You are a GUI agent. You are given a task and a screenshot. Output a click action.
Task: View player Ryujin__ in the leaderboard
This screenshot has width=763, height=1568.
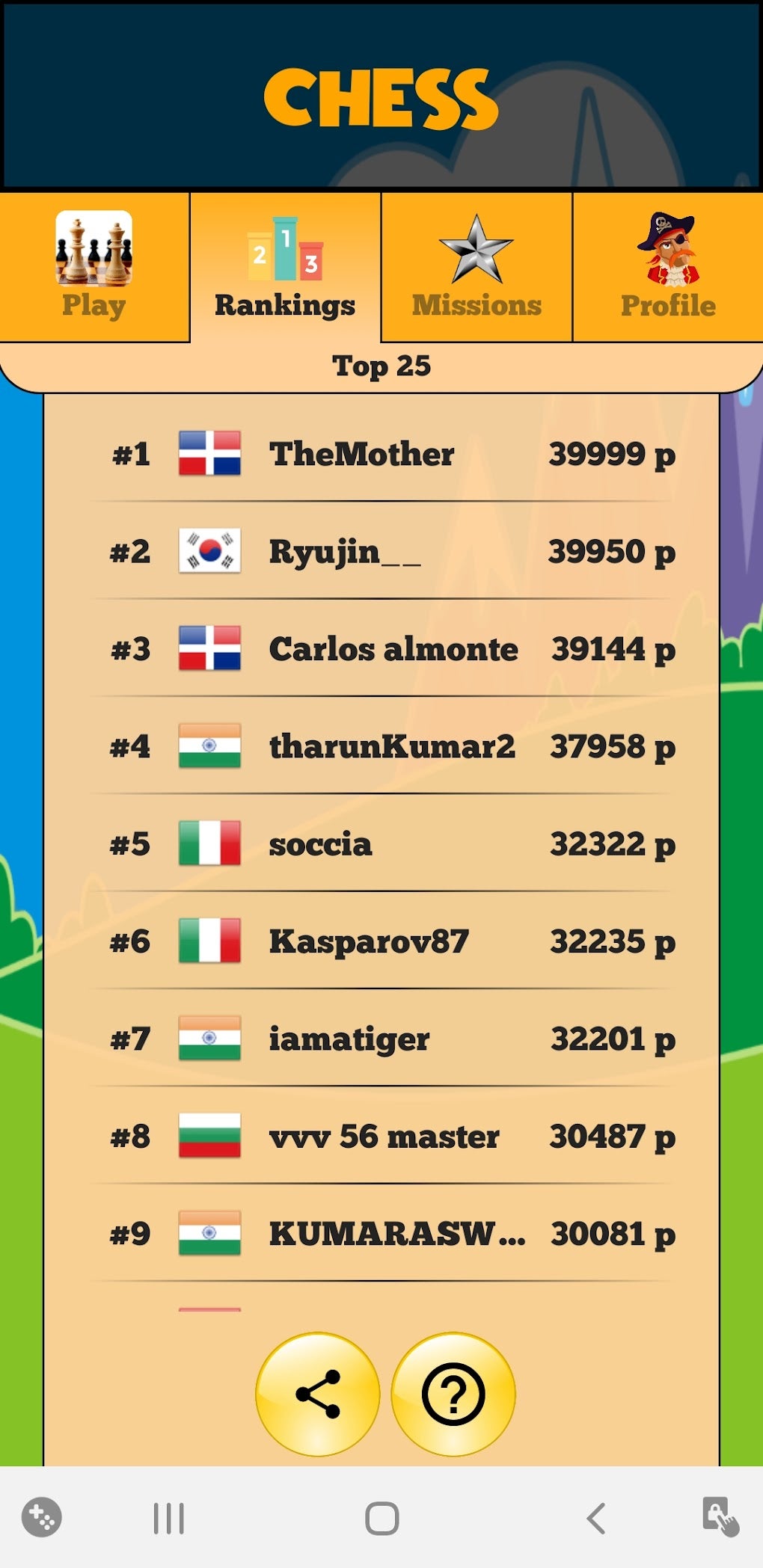[x=381, y=551]
